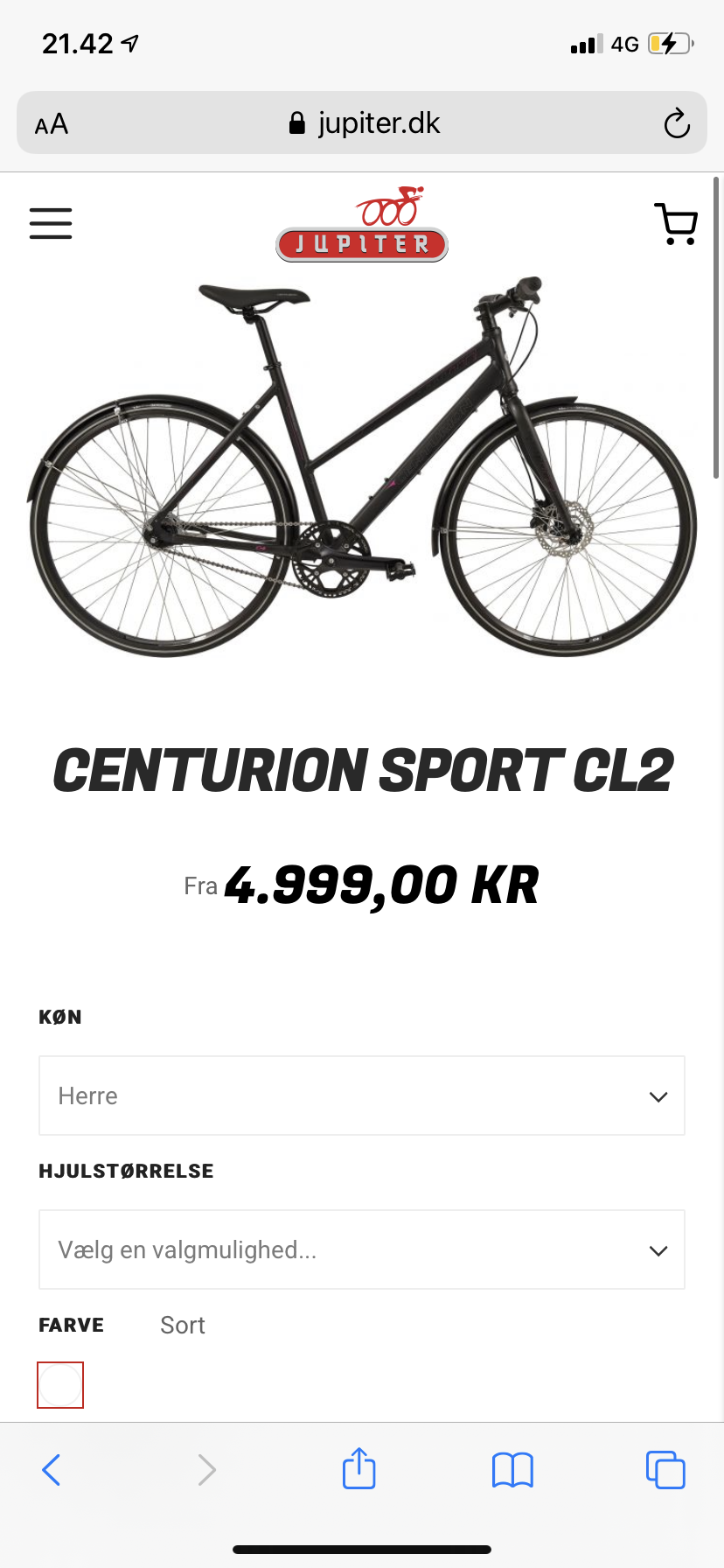
Task: Show all open tabs
Action: coord(665,1470)
